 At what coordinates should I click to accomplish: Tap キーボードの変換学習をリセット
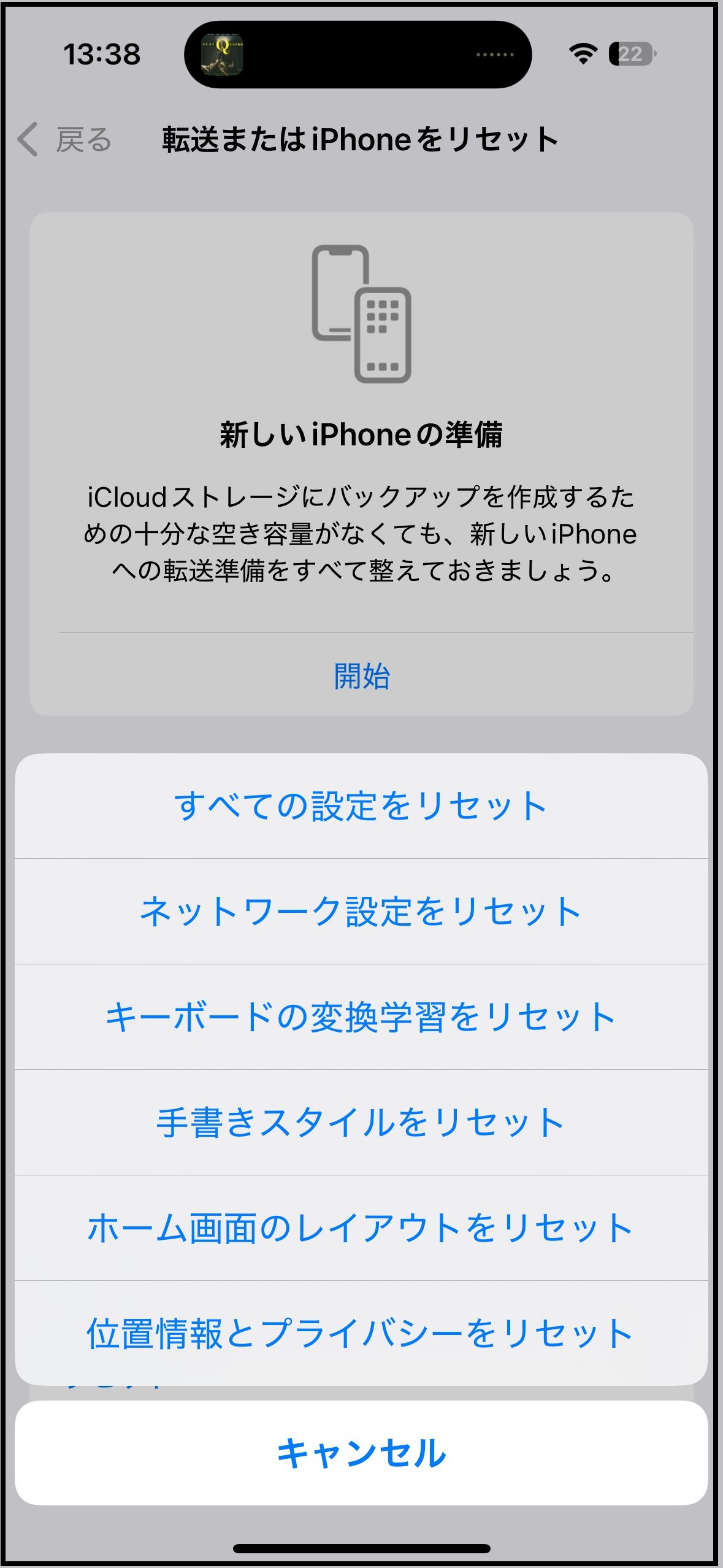click(361, 1017)
